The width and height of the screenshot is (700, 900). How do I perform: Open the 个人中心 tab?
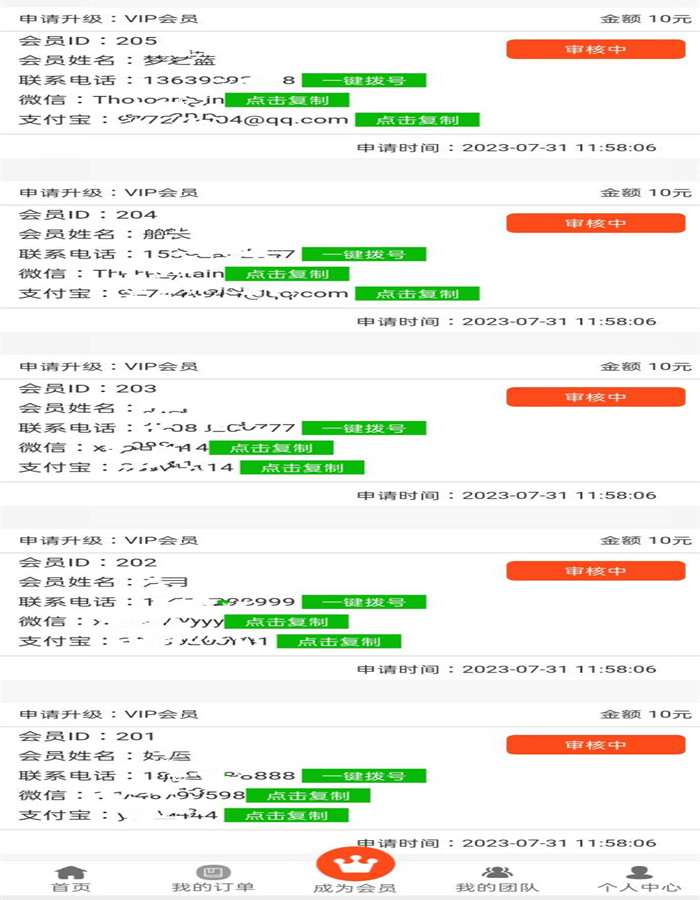click(639, 879)
